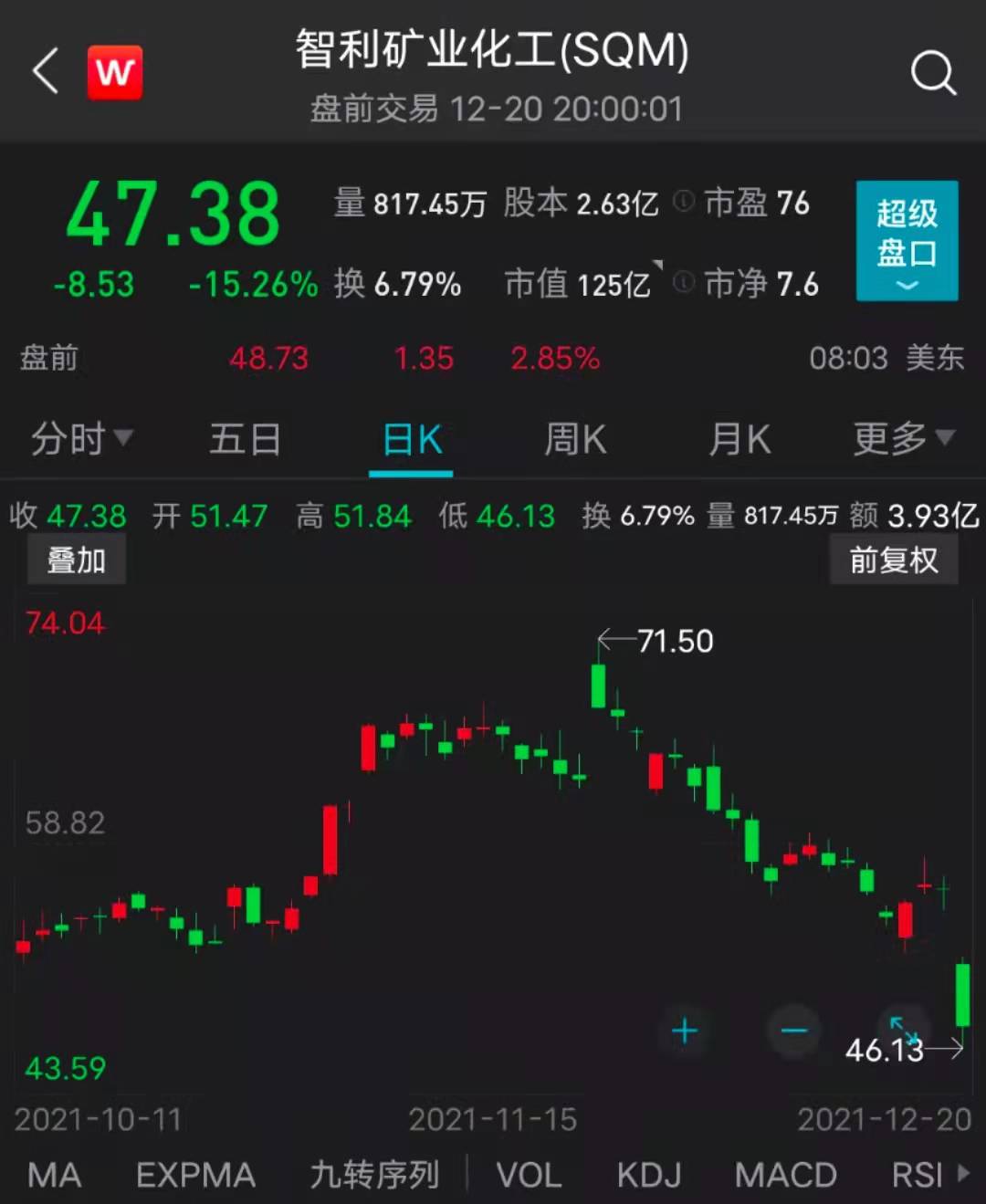Open the Wind app home icon

(114, 72)
